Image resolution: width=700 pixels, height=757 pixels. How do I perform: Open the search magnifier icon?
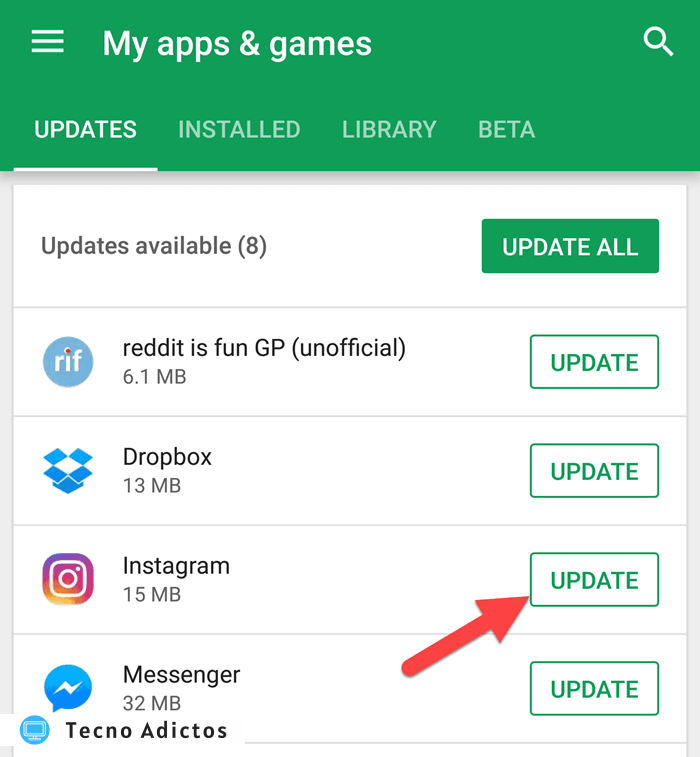(x=657, y=42)
